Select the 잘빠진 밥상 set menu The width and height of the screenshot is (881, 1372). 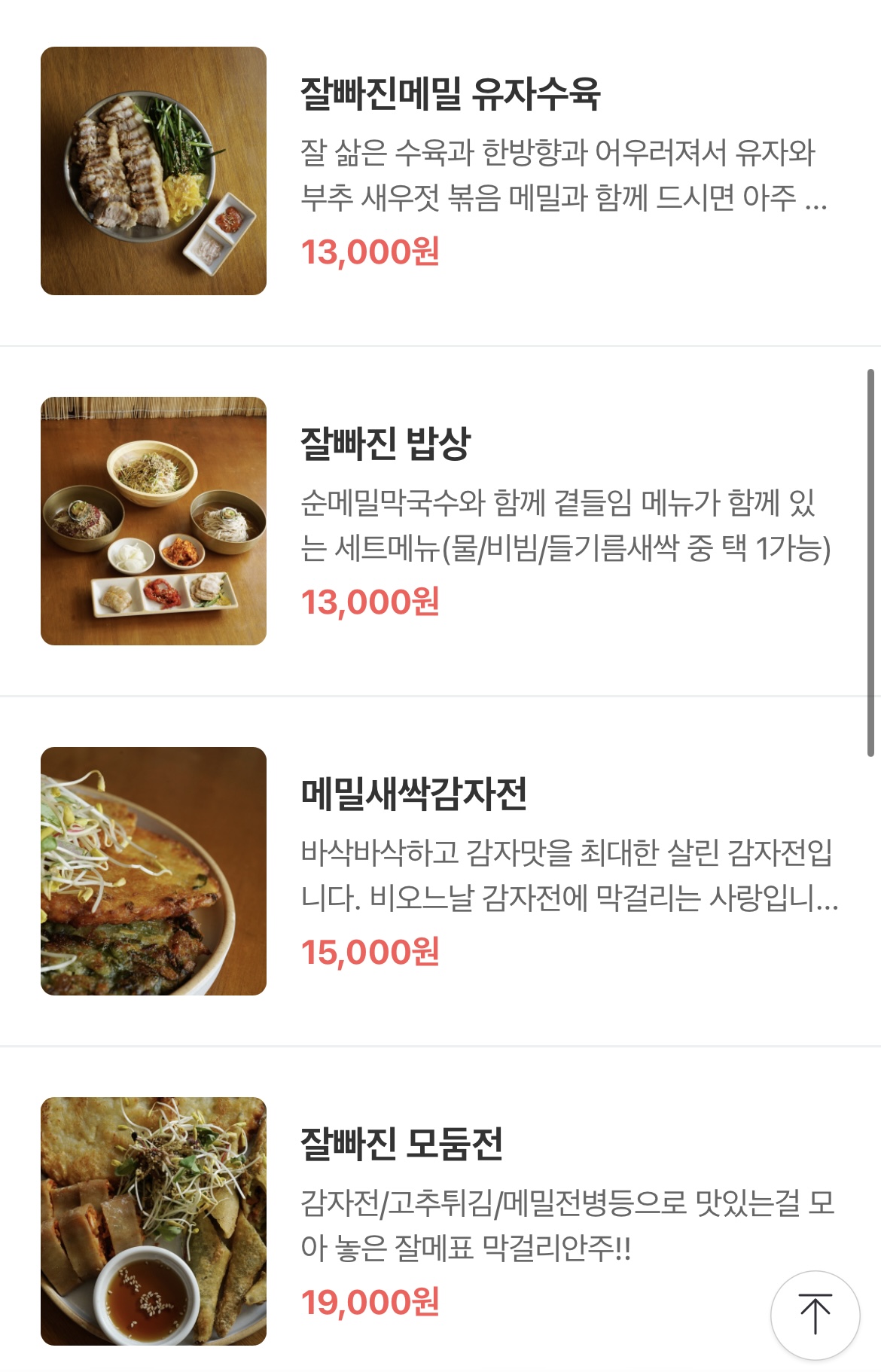click(x=386, y=444)
